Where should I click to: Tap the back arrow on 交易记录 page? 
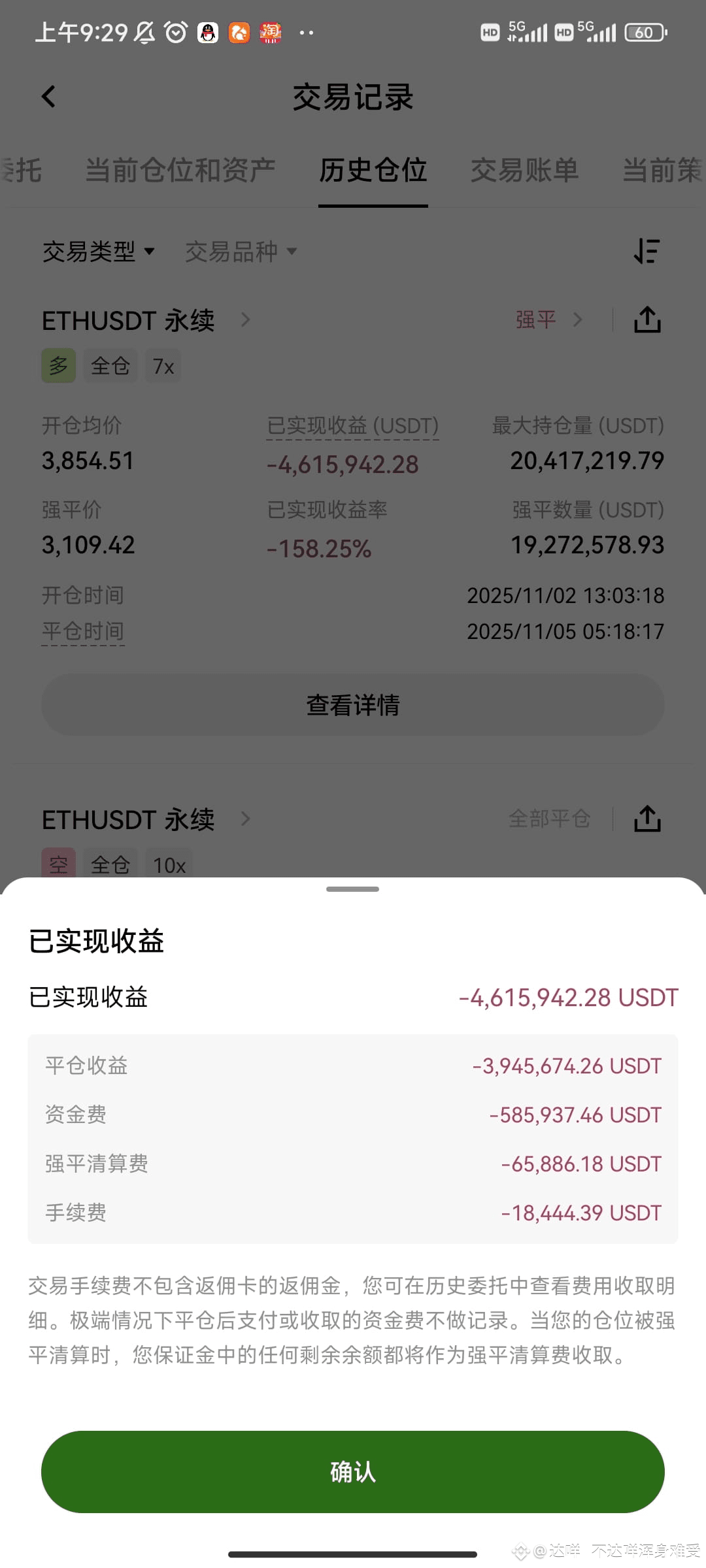[x=49, y=96]
